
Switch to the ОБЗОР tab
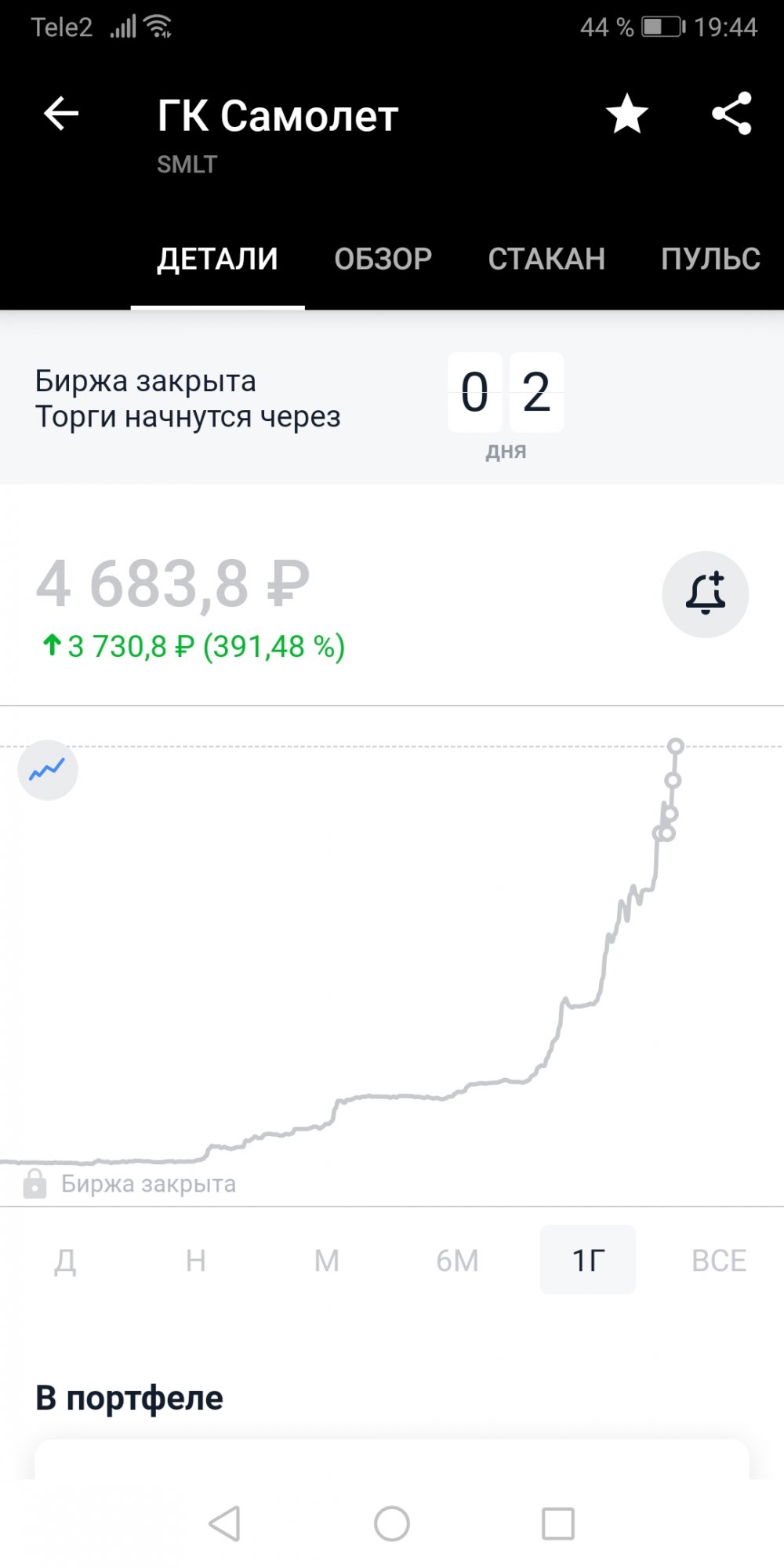click(x=383, y=259)
